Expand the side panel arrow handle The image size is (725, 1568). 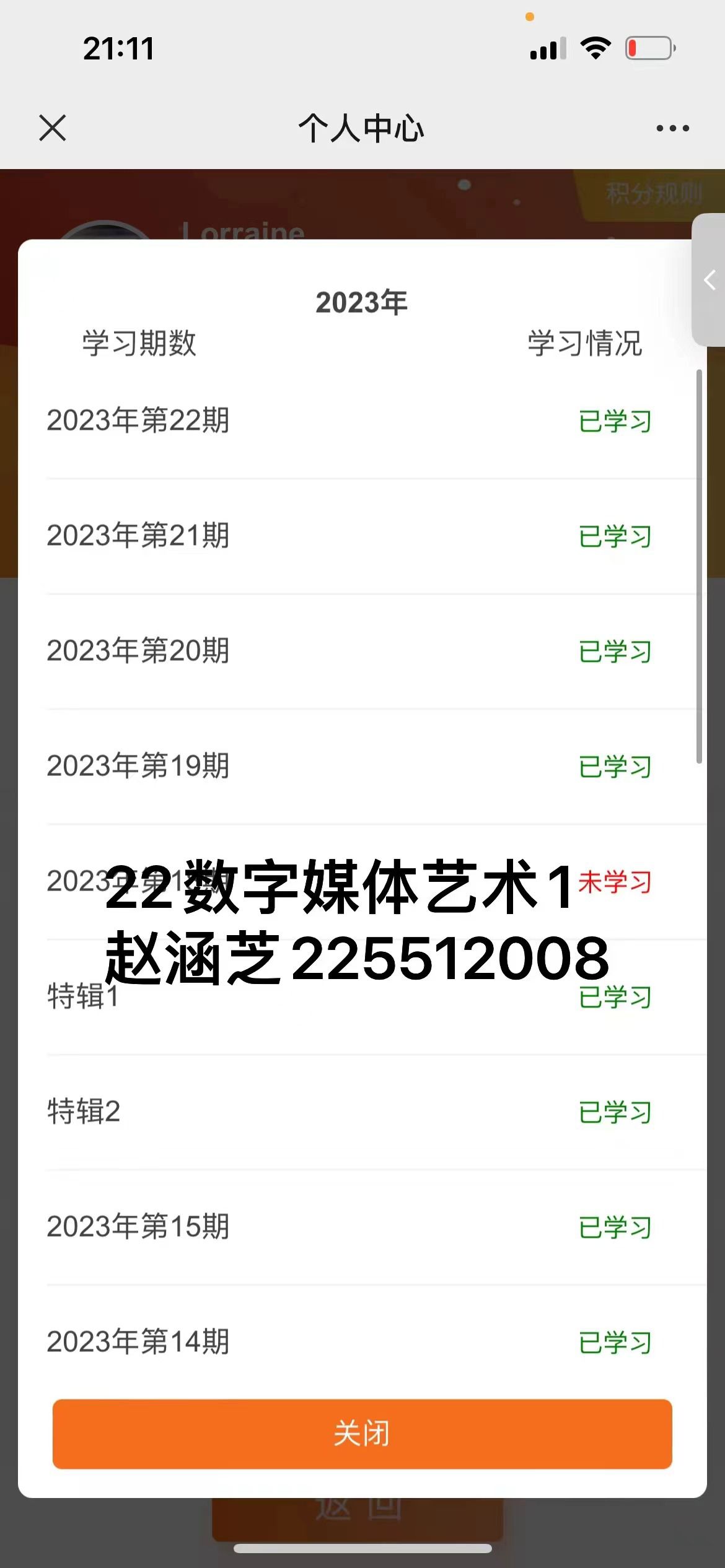coord(709,280)
